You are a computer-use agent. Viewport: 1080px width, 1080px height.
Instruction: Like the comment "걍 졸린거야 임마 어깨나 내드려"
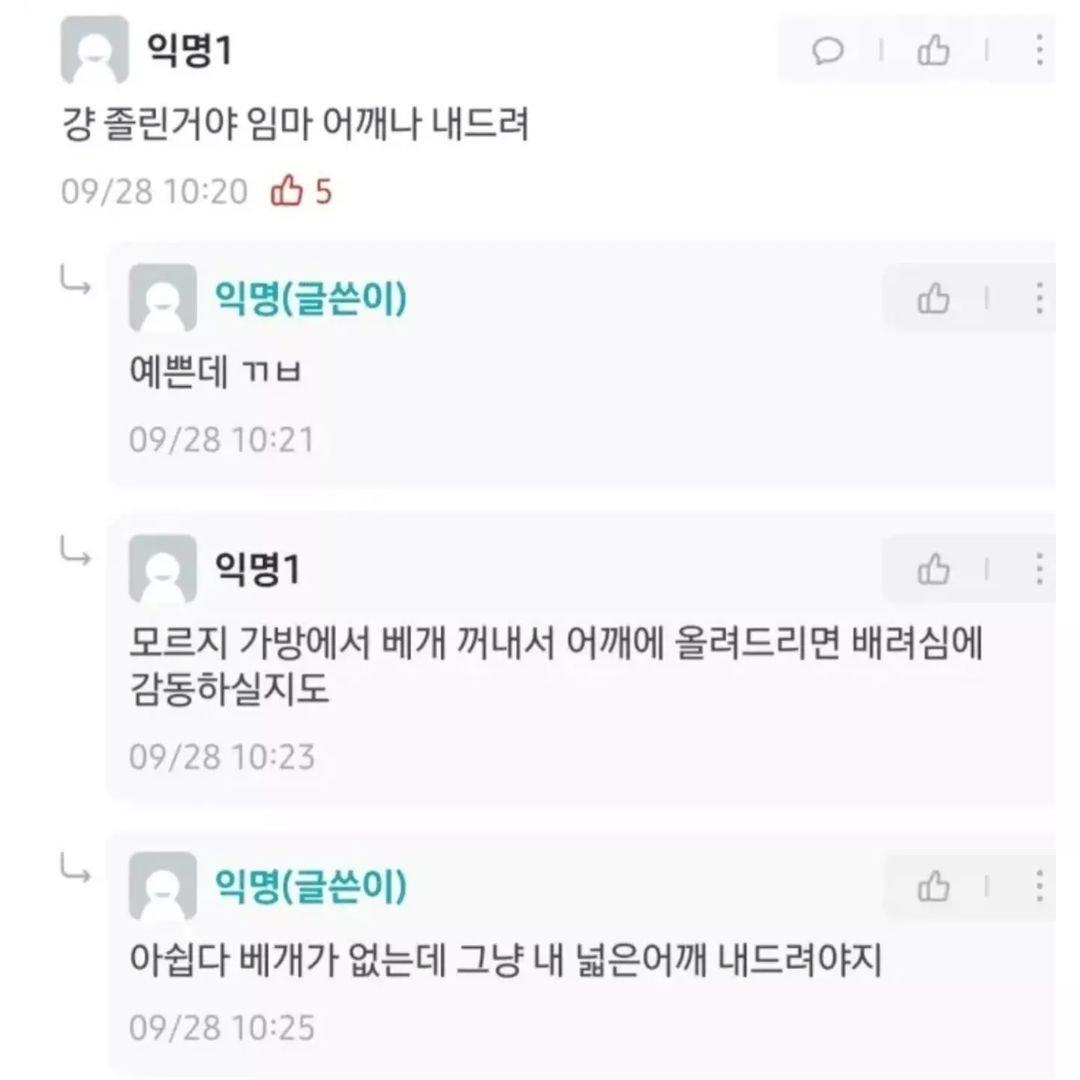click(x=933, y=50)
